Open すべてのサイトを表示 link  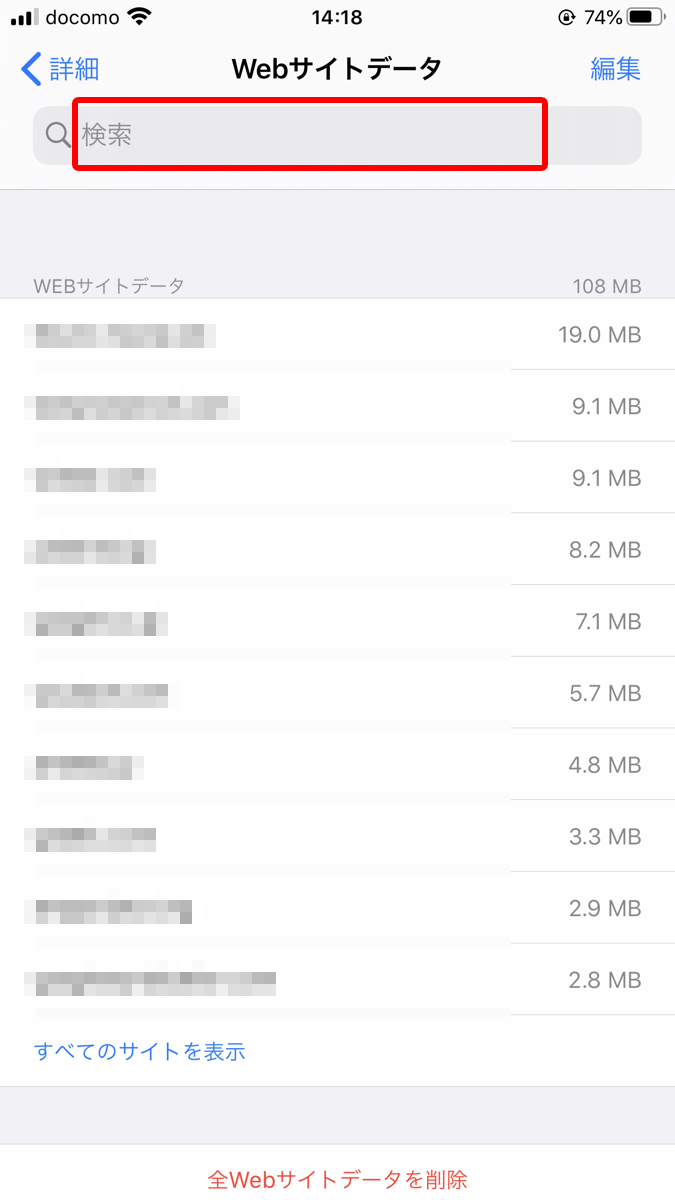click(x=140, y=1051)
